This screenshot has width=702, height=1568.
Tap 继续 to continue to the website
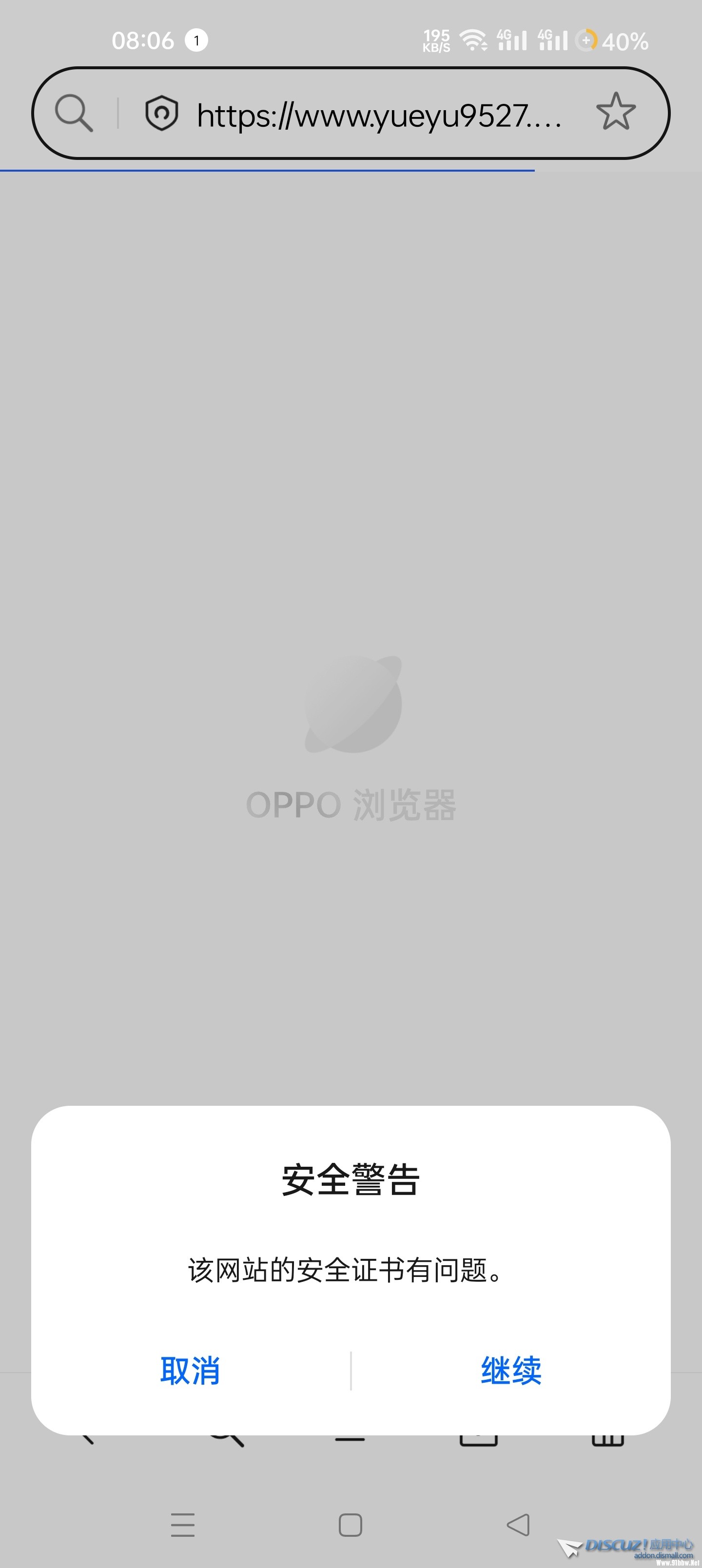511,1371
